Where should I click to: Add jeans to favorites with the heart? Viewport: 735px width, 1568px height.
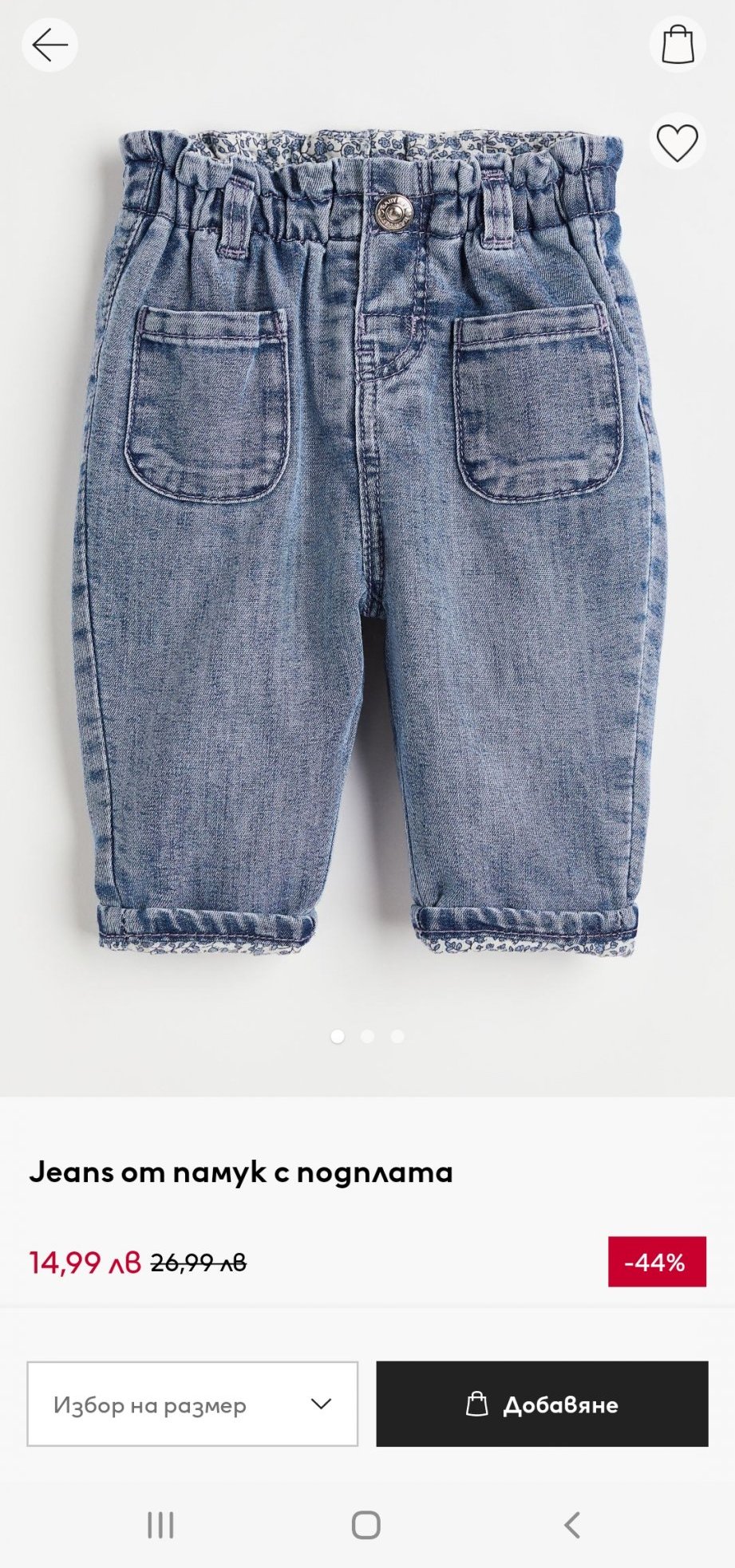[677, 143]
